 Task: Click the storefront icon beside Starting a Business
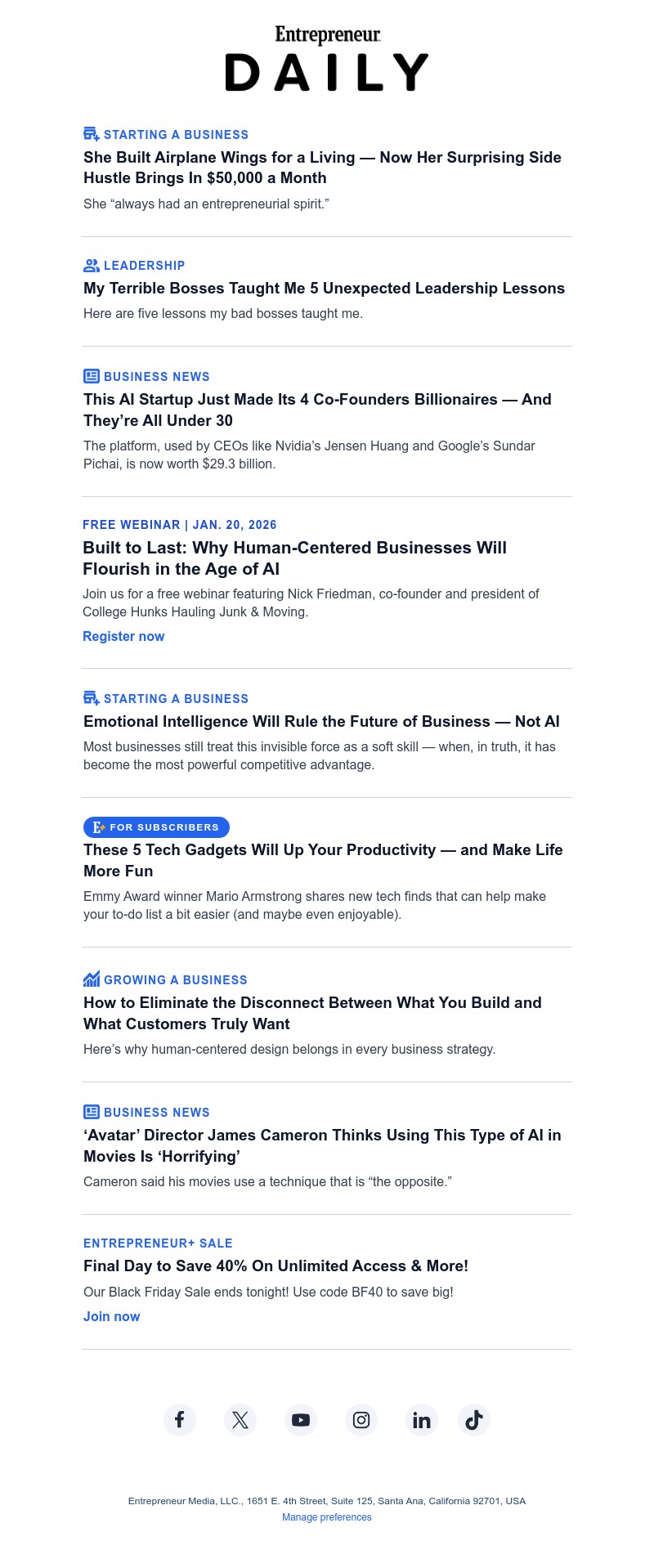point(92,133)
